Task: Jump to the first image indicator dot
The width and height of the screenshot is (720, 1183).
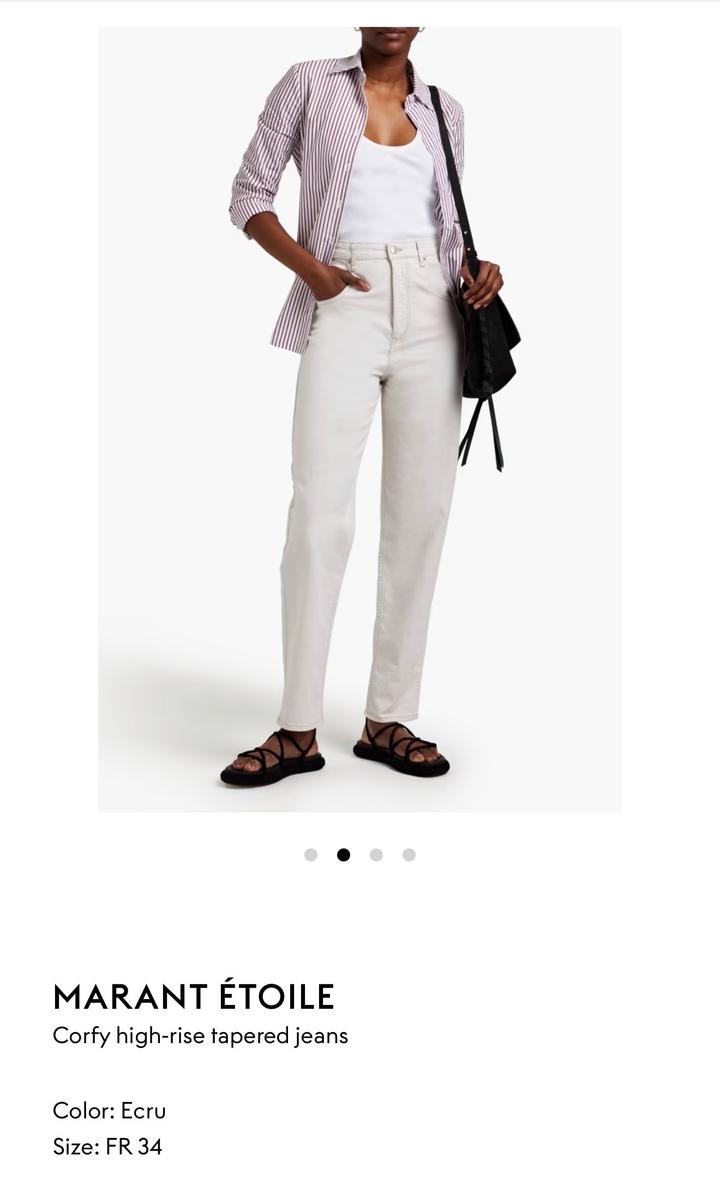Action: 311,855
